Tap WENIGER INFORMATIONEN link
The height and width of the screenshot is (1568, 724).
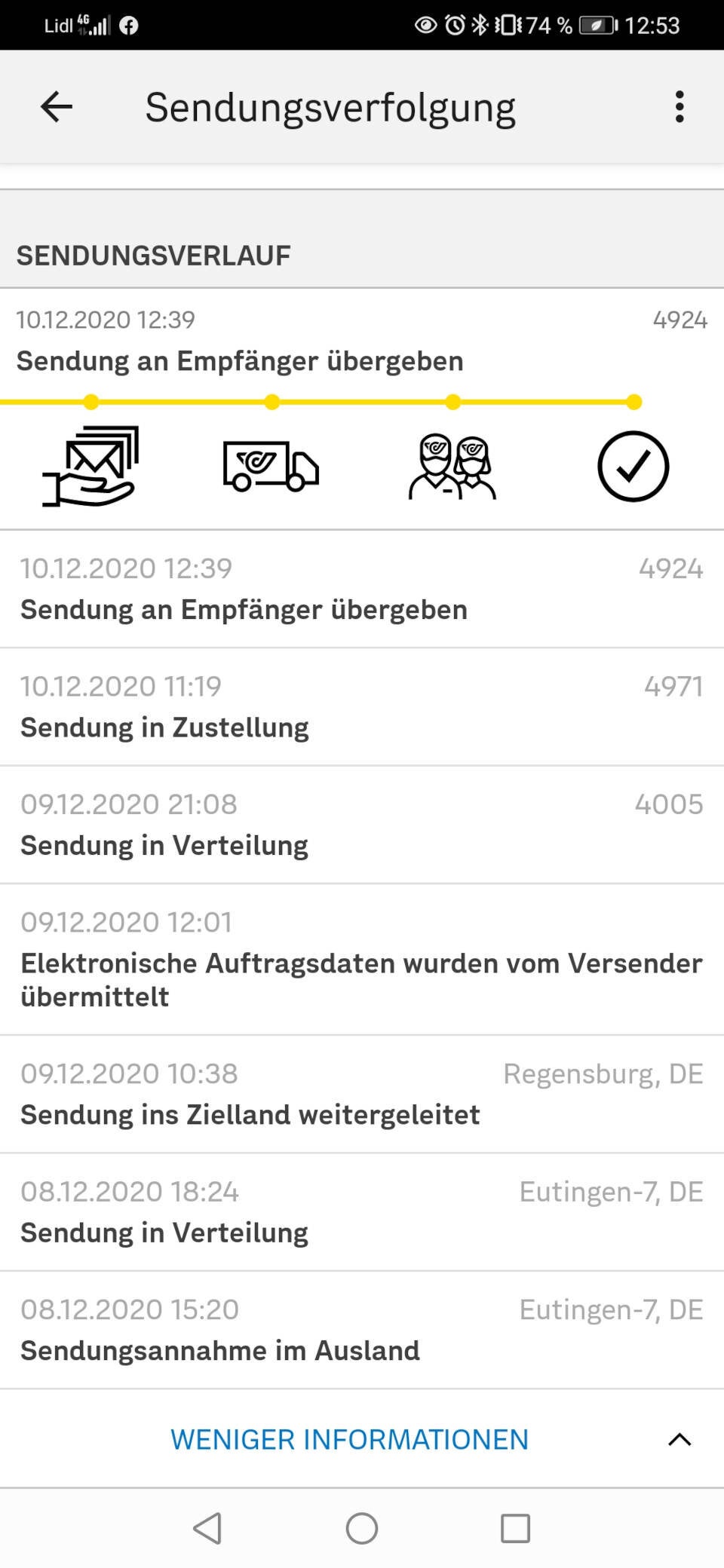click(348, 1438)
